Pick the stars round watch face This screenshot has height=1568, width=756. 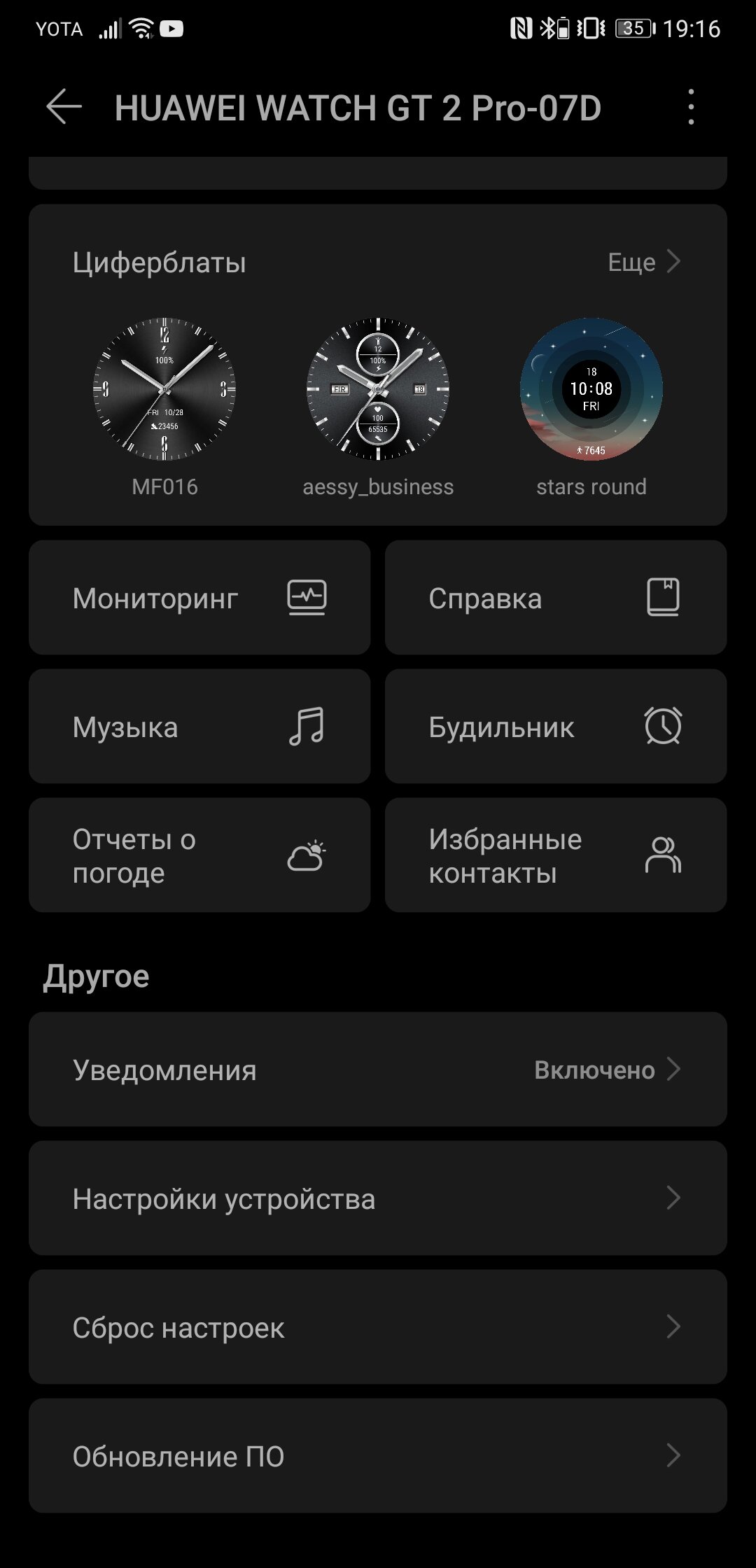point(591,407)
